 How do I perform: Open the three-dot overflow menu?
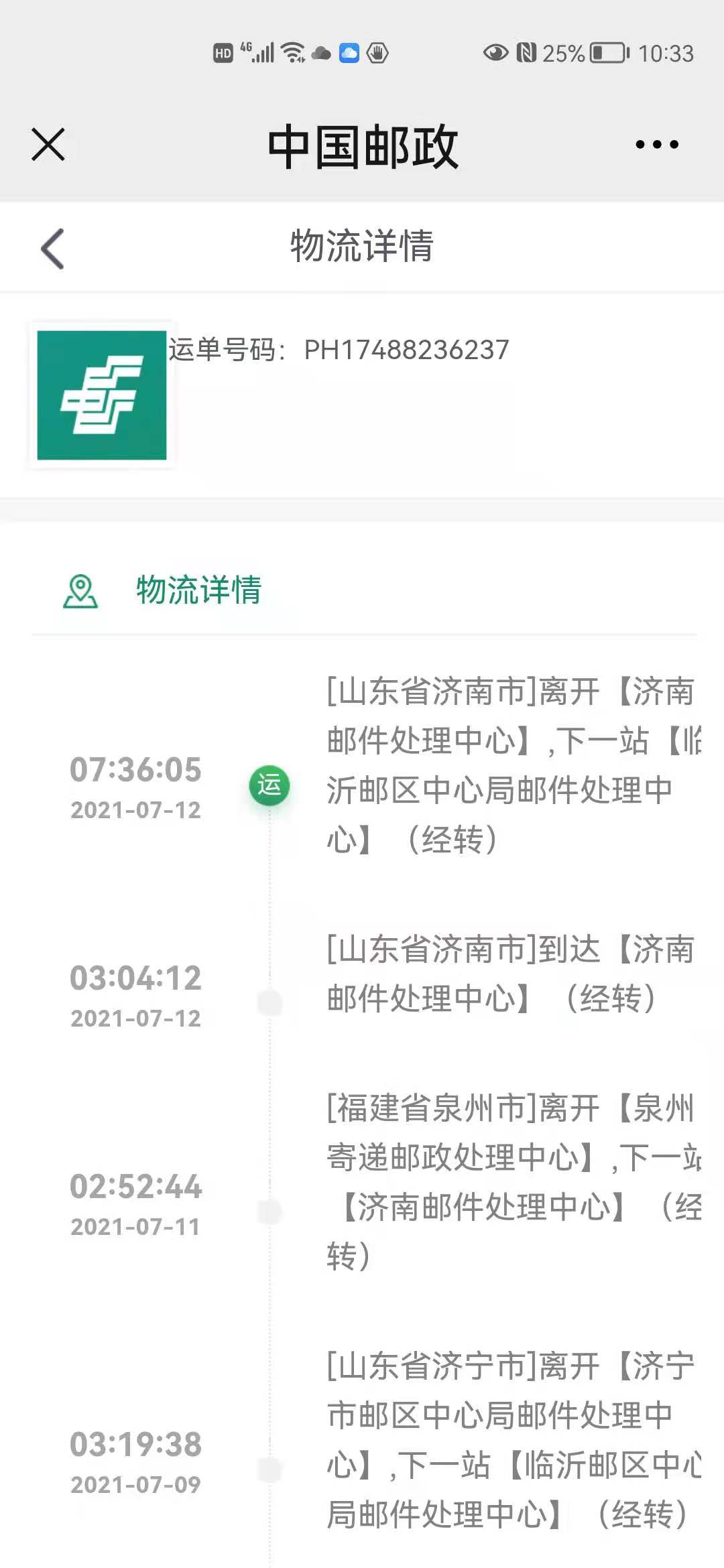point(657,144)
